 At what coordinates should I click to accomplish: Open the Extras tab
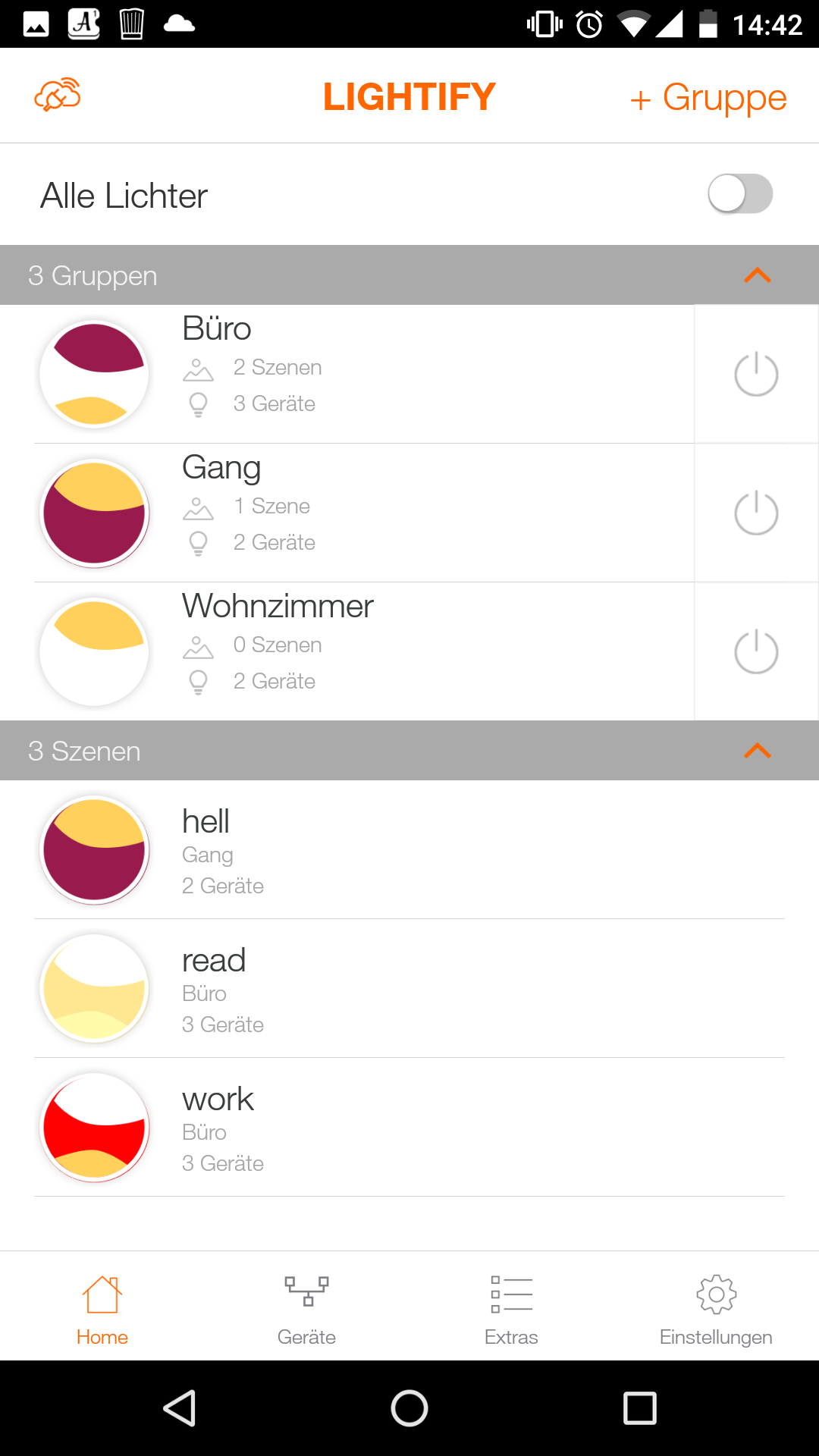[x=511, y=1309]
